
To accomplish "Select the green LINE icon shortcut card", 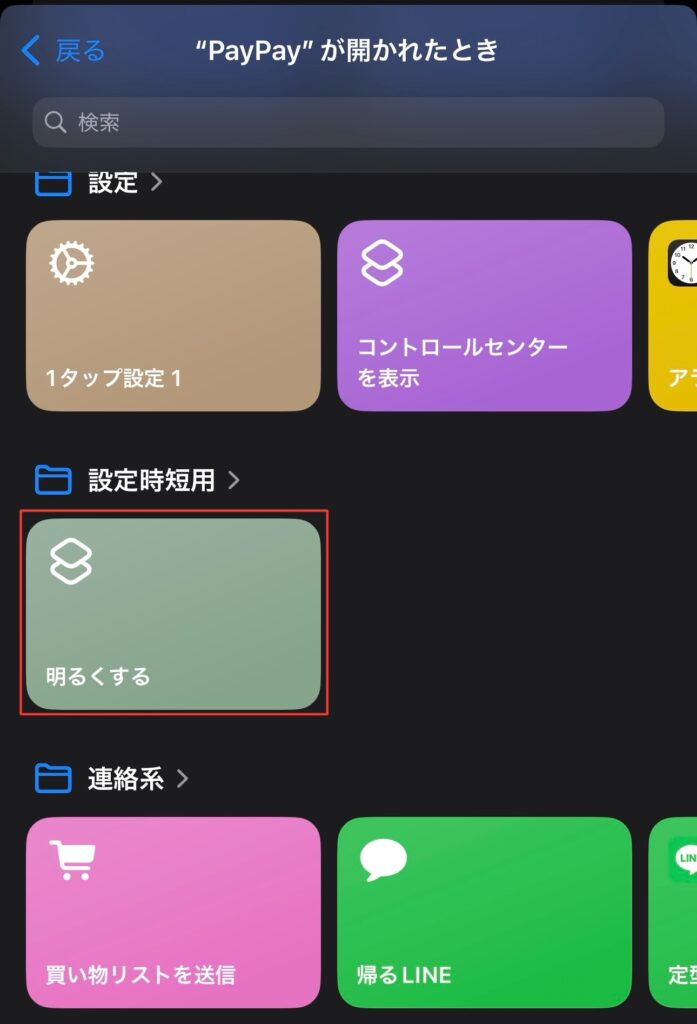I will point(675,912).
